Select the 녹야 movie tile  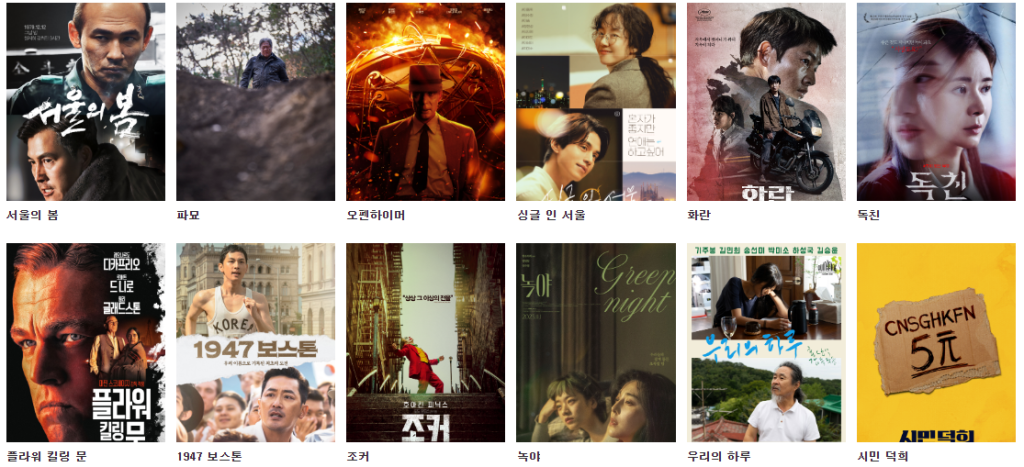596,342
